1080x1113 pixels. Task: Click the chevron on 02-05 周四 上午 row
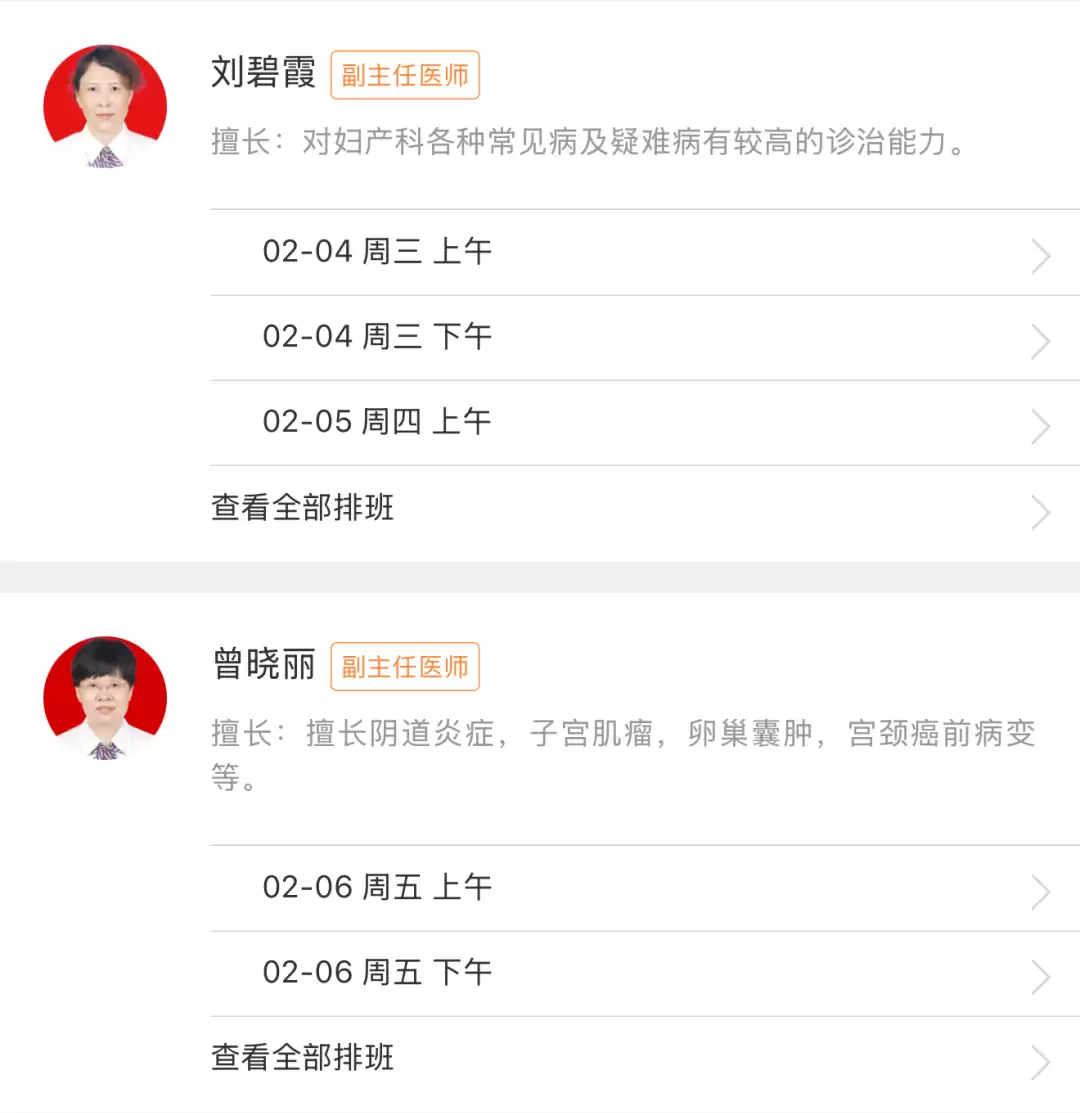click(x=1040, y=426)
